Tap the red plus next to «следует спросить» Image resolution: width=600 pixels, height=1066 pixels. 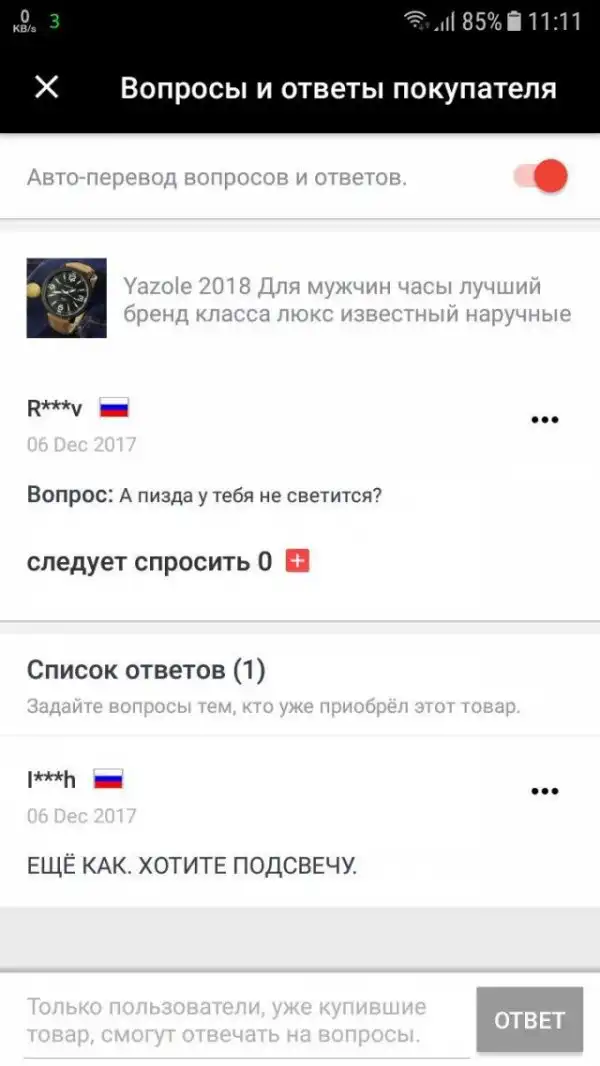298,561
